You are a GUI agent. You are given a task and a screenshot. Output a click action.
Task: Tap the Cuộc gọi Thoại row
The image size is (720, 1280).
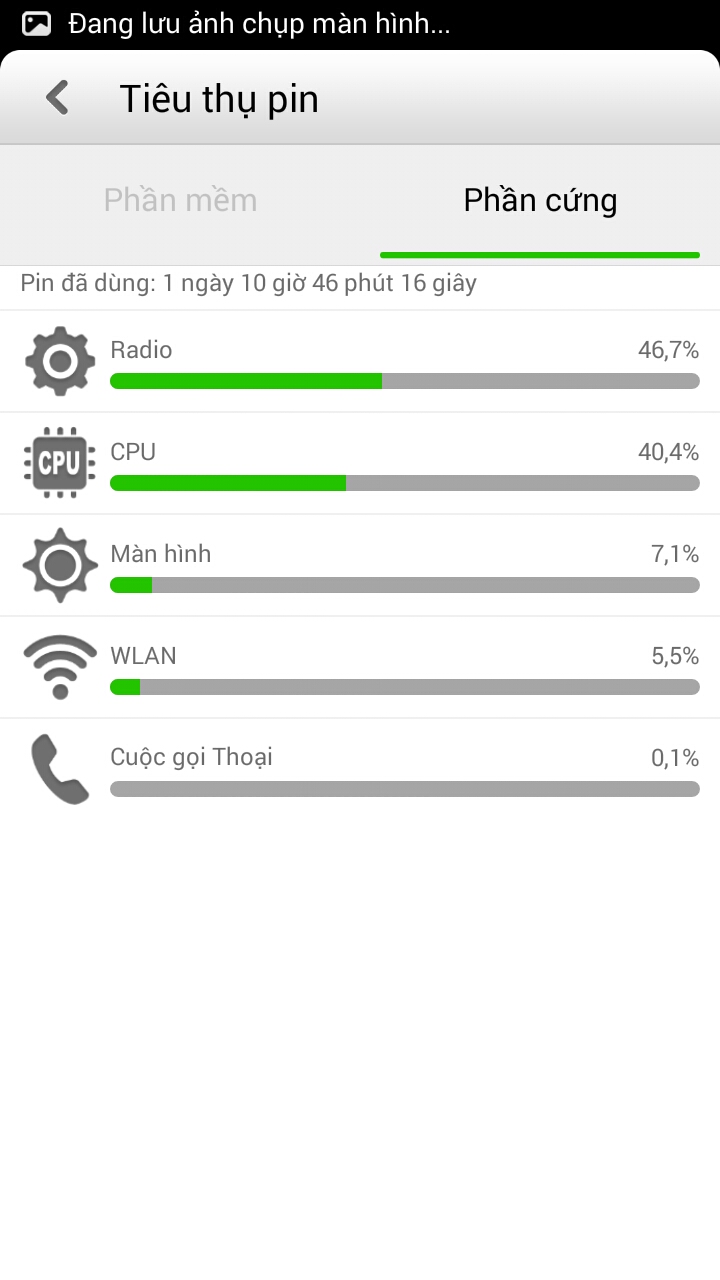[x=360, y=770]
